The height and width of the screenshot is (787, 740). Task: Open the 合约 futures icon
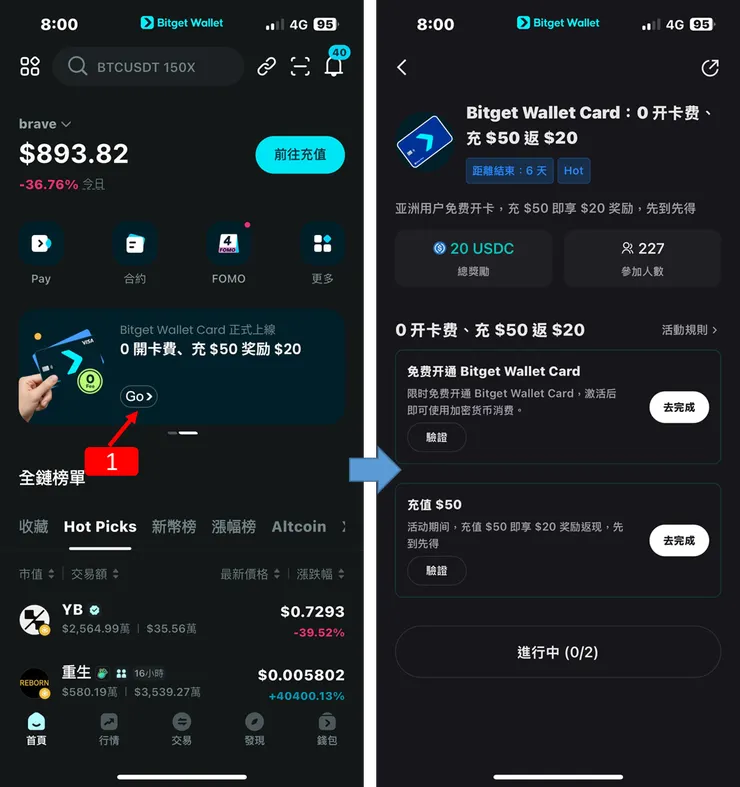pos(134,243)
